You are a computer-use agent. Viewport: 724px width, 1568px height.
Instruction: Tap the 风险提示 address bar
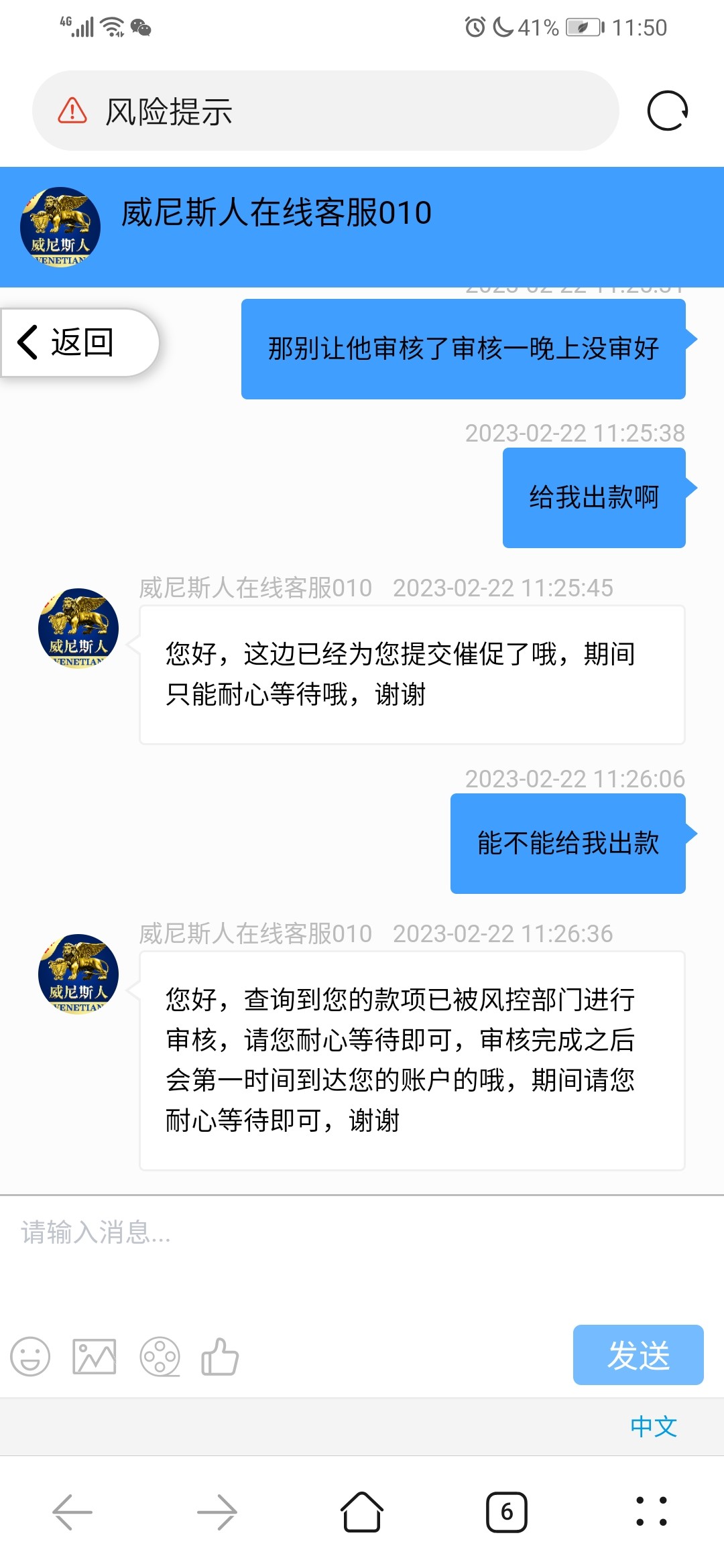pos(325,111)
